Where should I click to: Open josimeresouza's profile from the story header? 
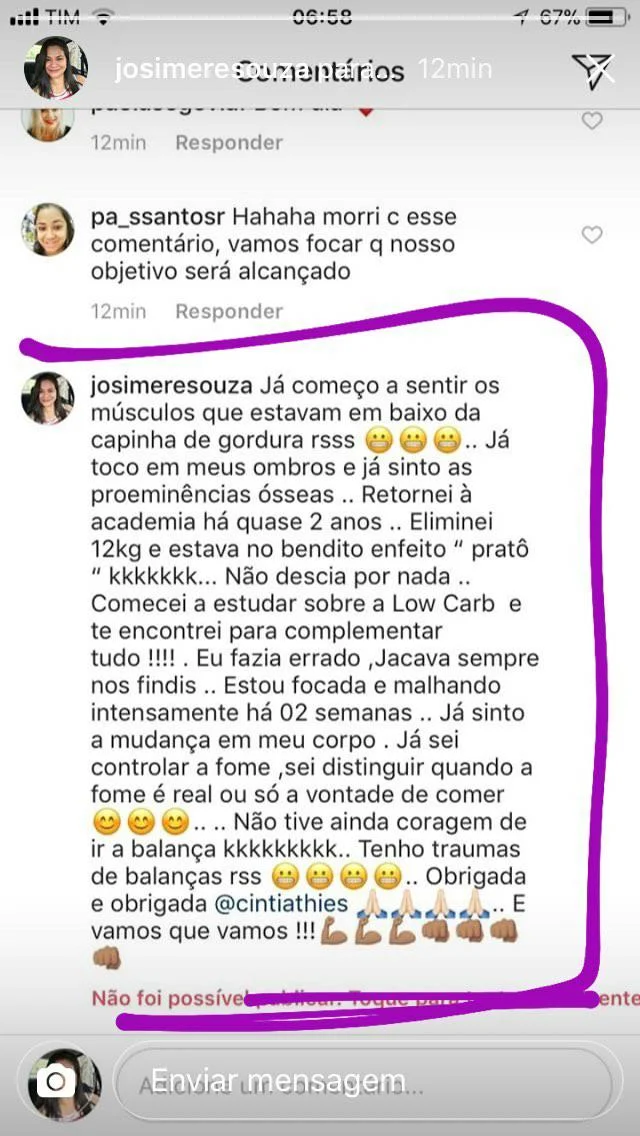pyautogui.click(x=56, y=68)
